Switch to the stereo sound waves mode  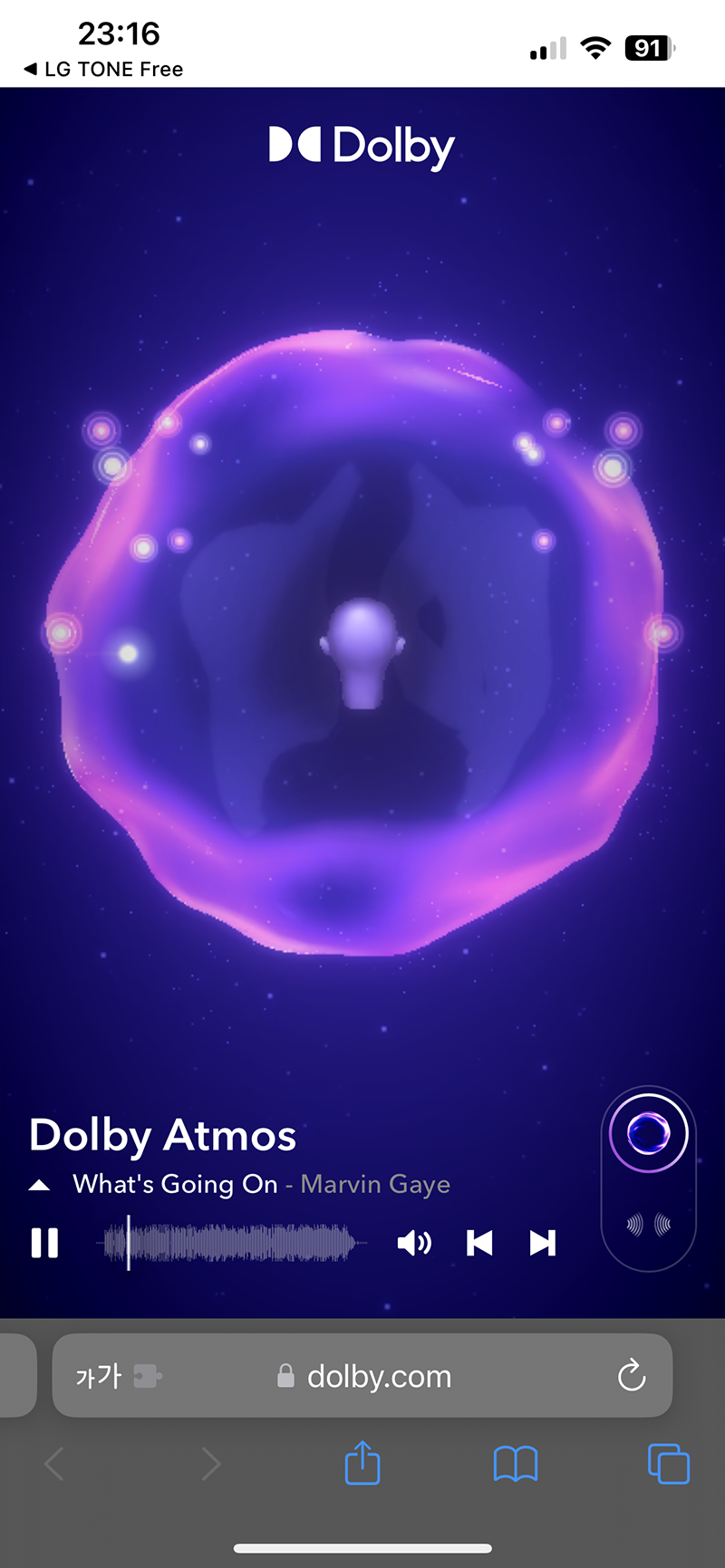click(x=649, y=1226)
